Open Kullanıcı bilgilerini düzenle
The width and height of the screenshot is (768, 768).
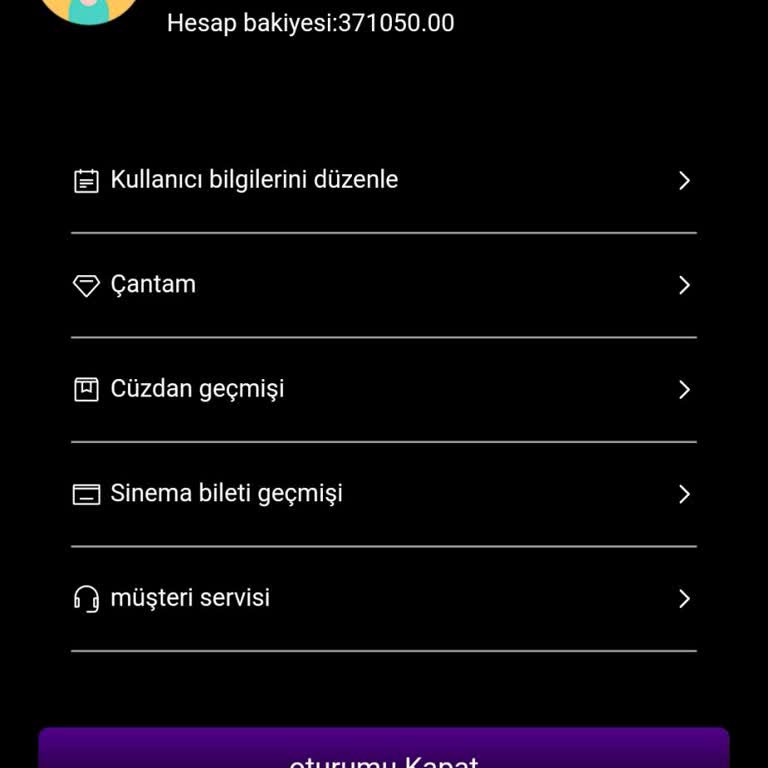(383, 181)
